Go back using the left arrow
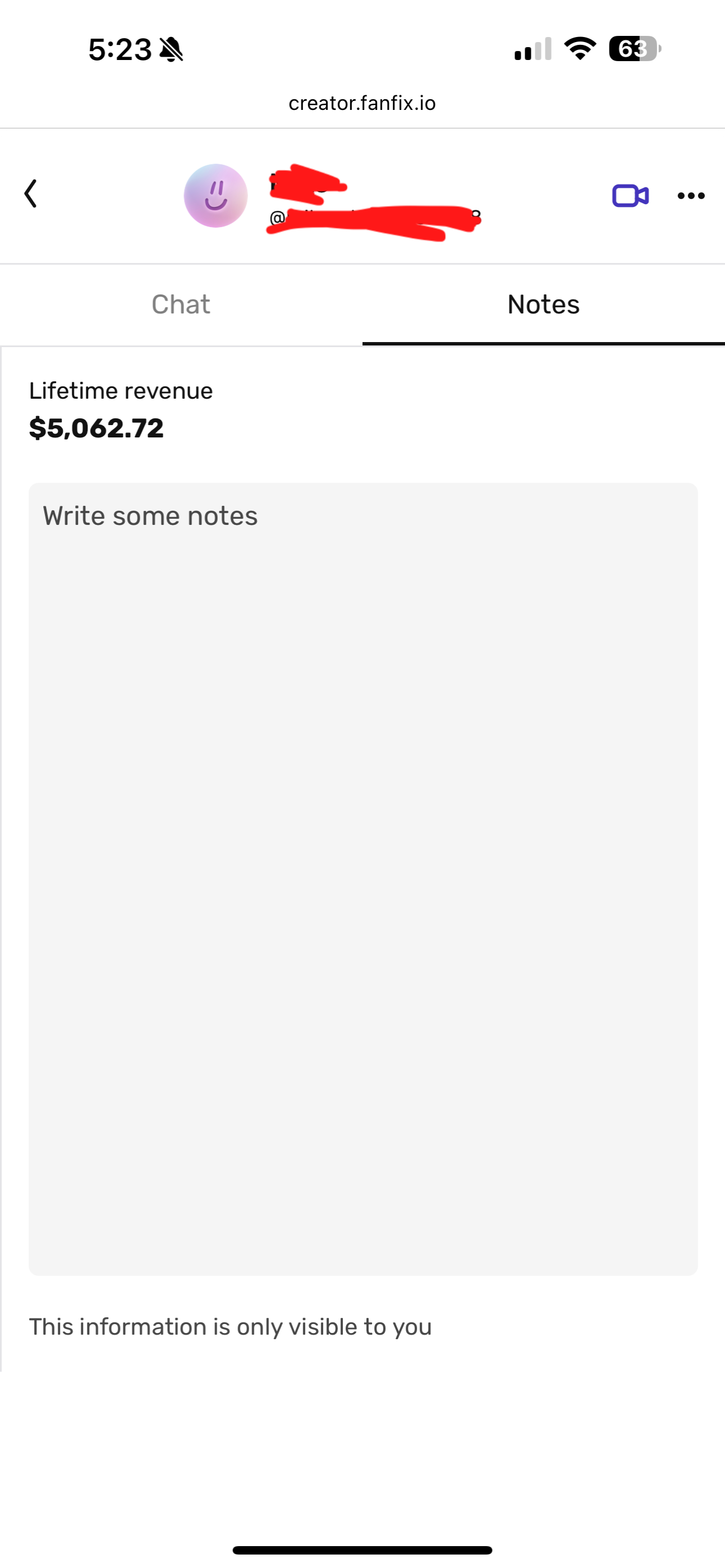 30,194
